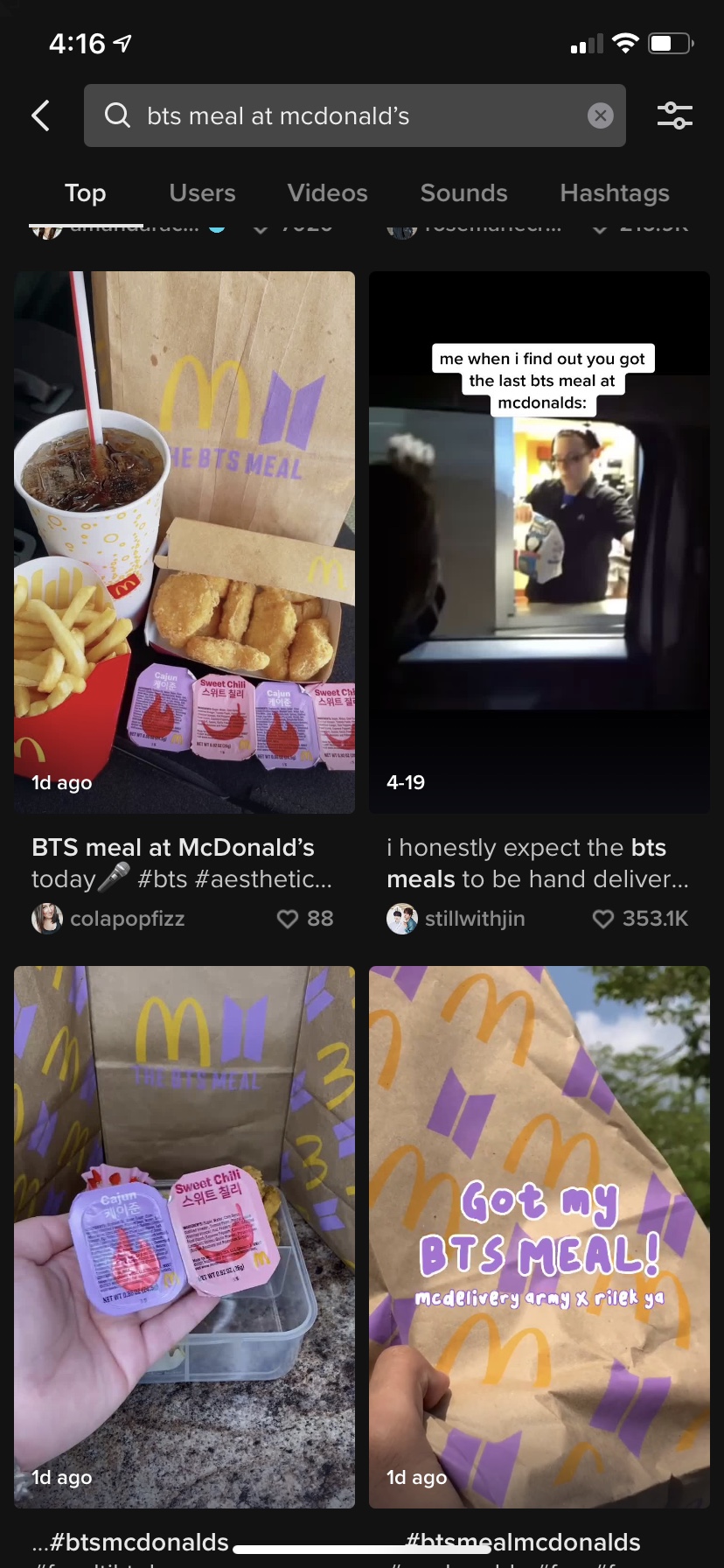Open the search filters icon
Image resolution: width=724 pixels, height=1568 pixels.
click(674, 115)
